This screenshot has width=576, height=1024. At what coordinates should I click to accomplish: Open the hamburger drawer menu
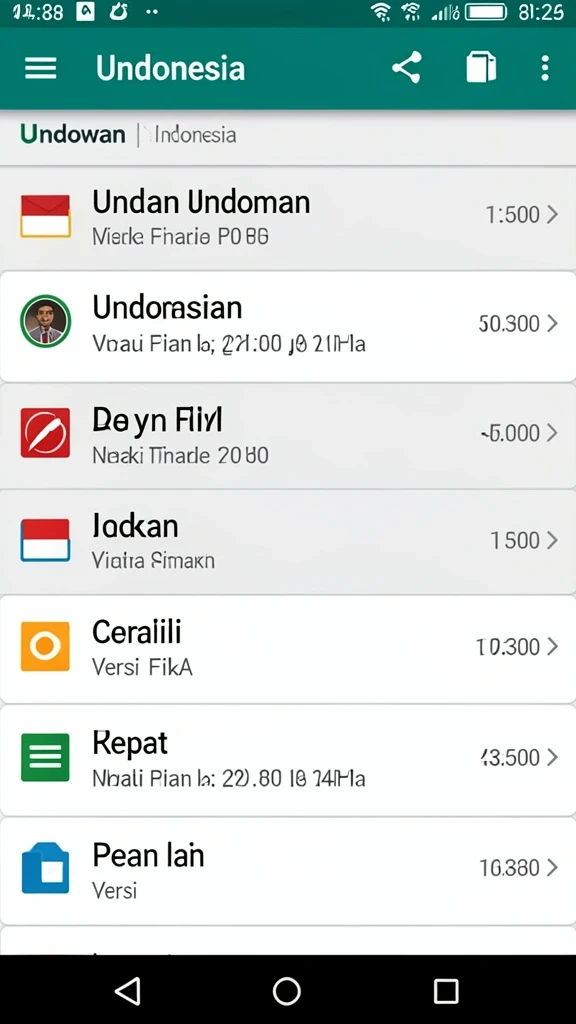[x=40, y=68]
